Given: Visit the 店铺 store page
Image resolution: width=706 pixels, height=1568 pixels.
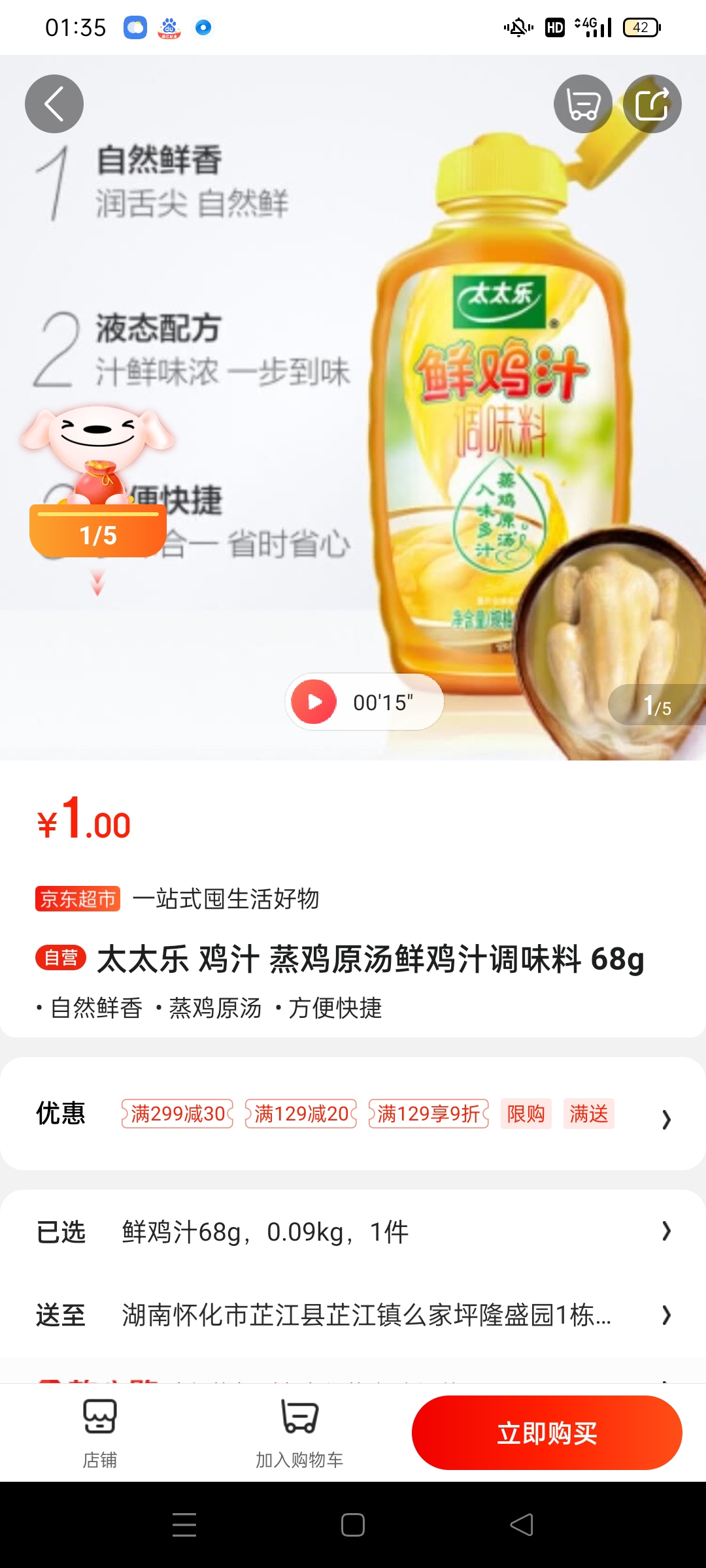Looking at the screenshot, I should (99, 1433).
